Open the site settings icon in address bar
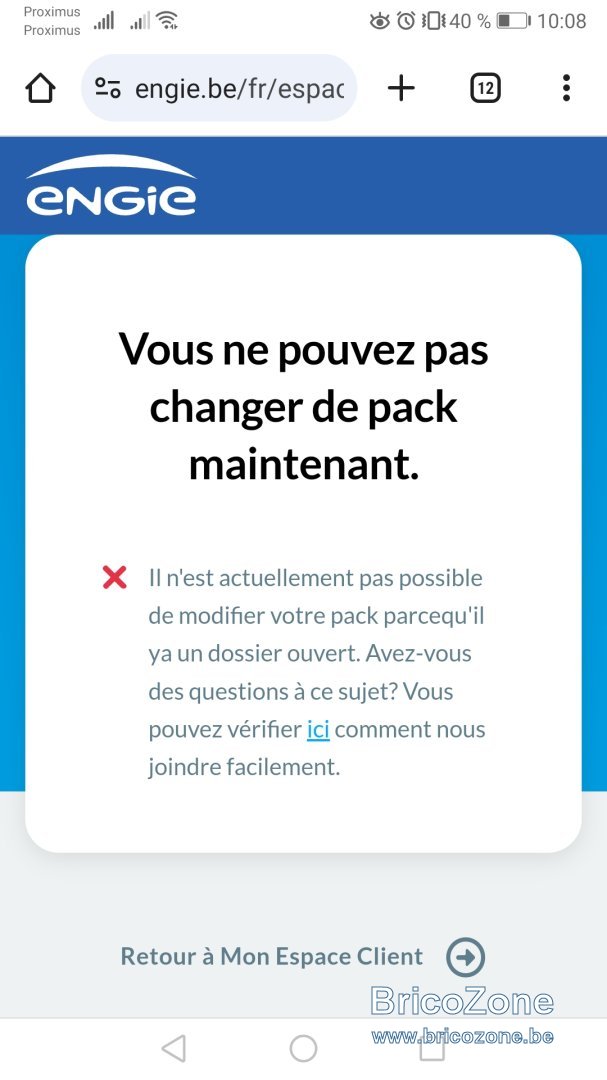Screen dimensions: 607x1080 (x=108, y=88)
